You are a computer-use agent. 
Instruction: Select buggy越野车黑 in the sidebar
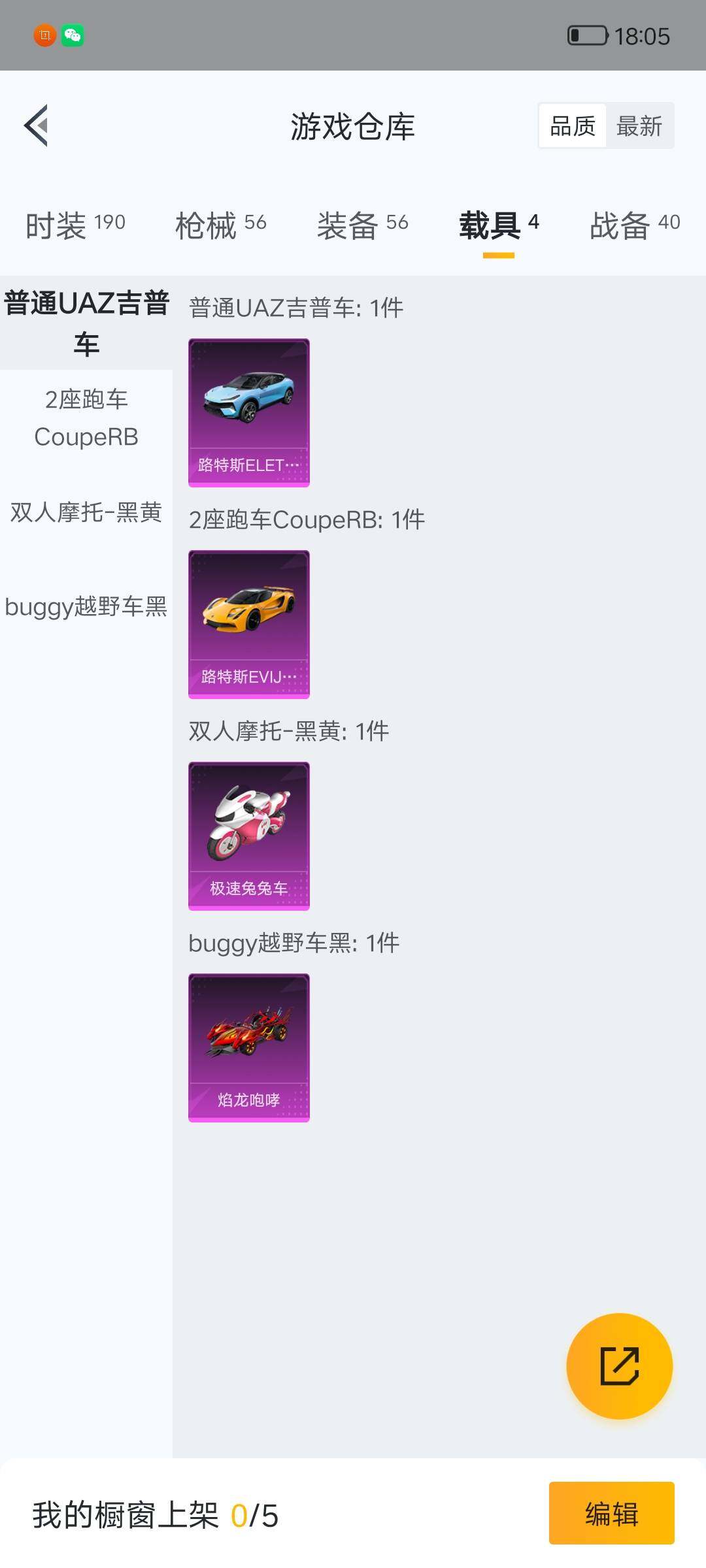click(x=87, y=609)
